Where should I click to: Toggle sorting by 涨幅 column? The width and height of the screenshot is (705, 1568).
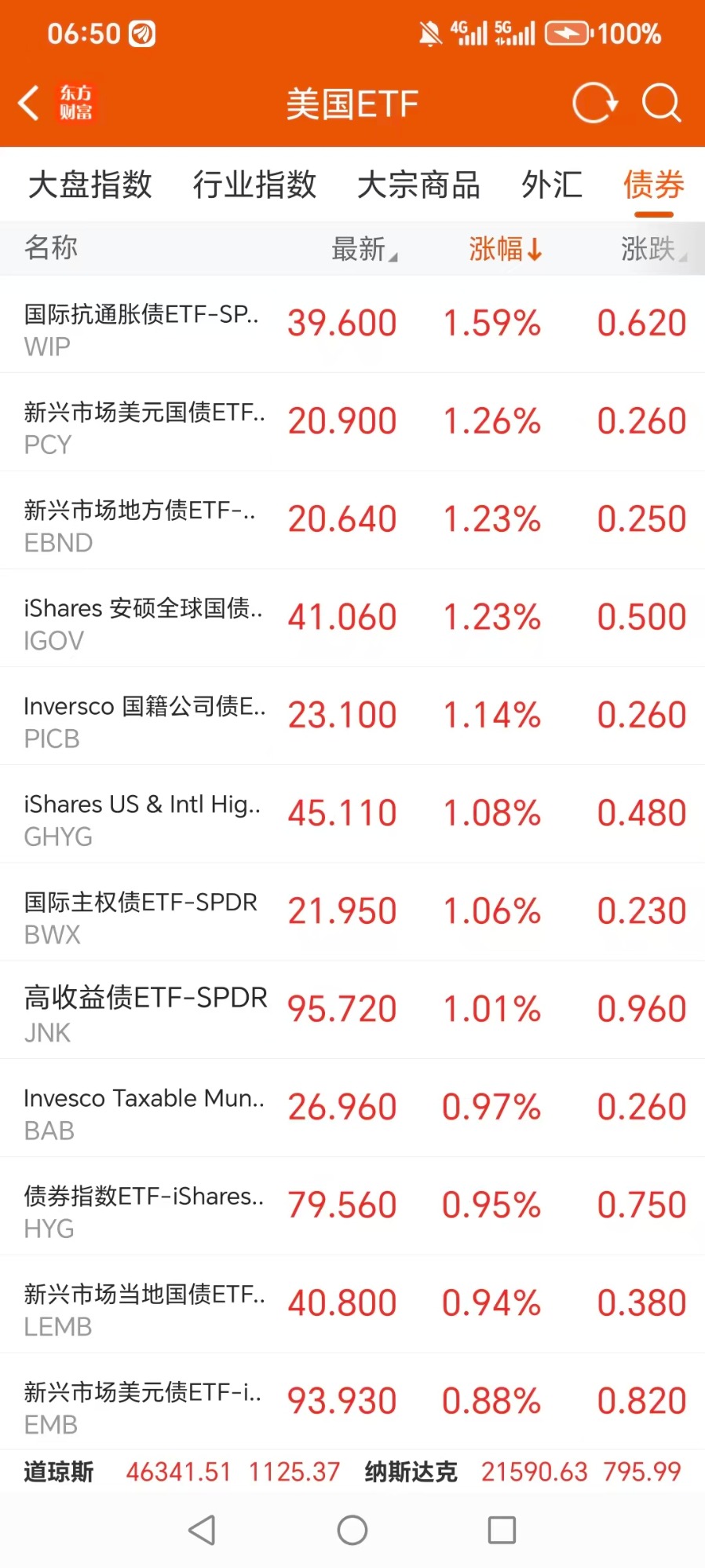[x=505, y=249]
